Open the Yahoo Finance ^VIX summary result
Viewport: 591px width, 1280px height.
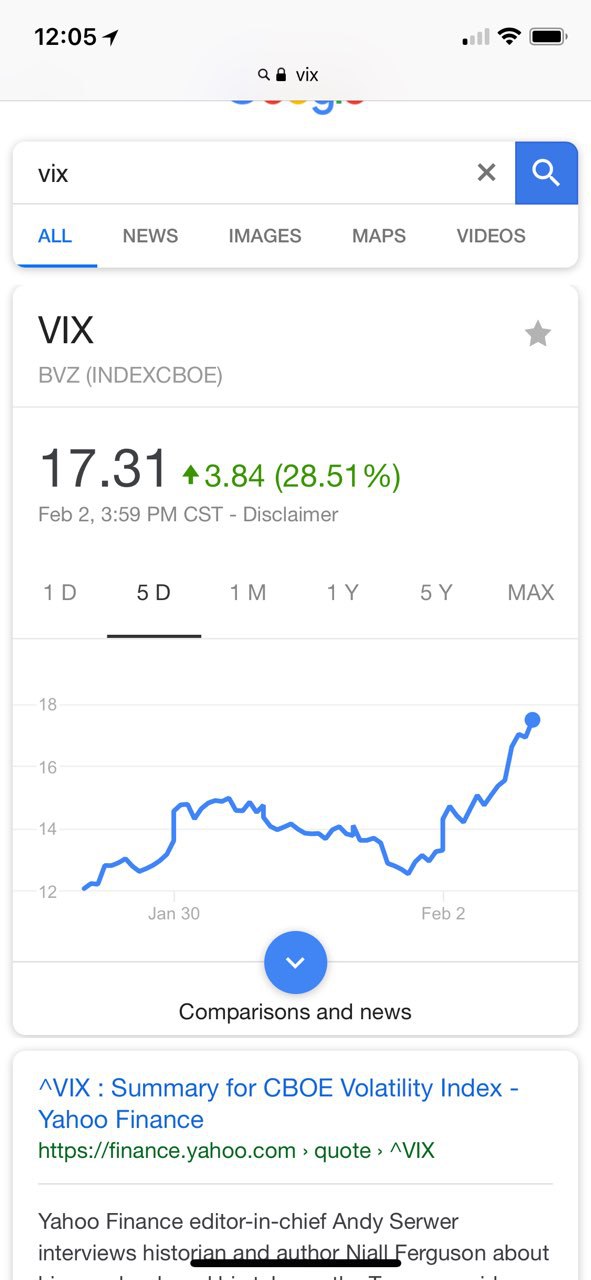point(278,1103)
